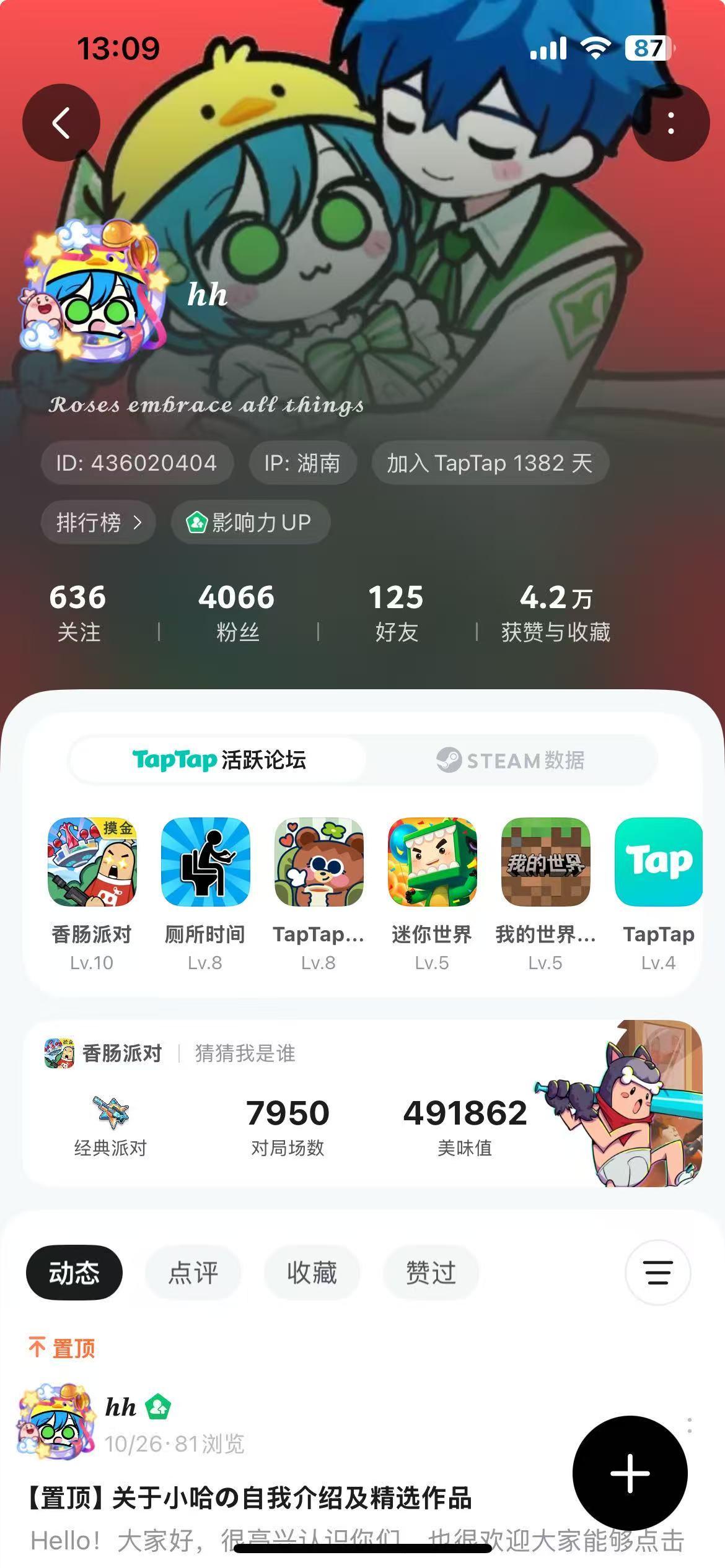Expand 猜猜我是谁 in the game card

pyautogui.click(x=245, y=1054)
